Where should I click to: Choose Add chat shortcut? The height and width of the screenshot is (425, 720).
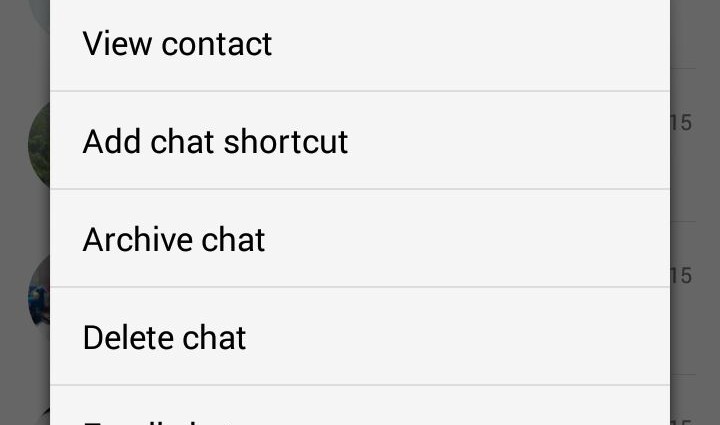click(215, 142)
